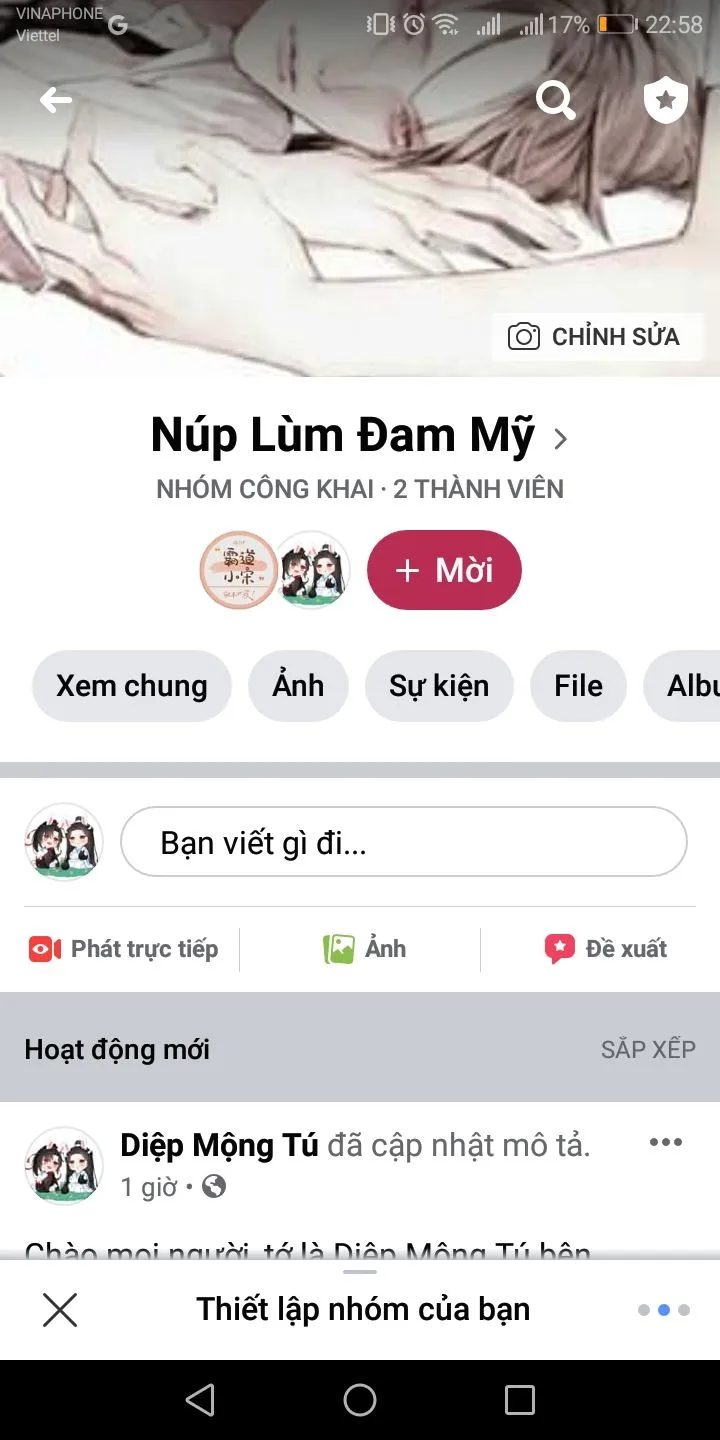Open the overflow menu on Diệp Mộng Tú's post
The height and width of the screenshot is (1440, 720).
[666, 1143]
